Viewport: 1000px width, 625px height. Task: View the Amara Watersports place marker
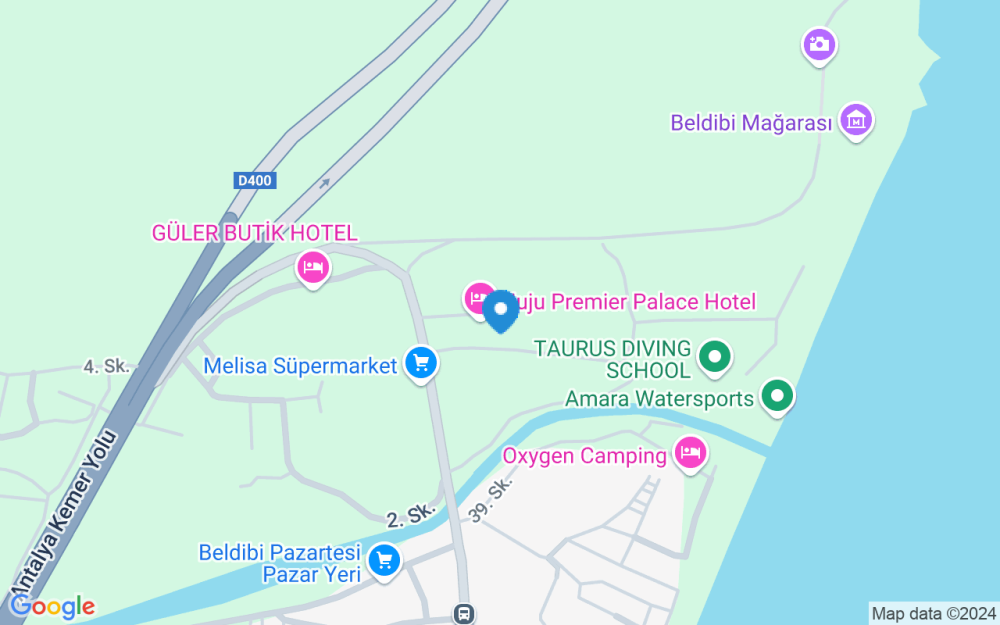point(777,396)
